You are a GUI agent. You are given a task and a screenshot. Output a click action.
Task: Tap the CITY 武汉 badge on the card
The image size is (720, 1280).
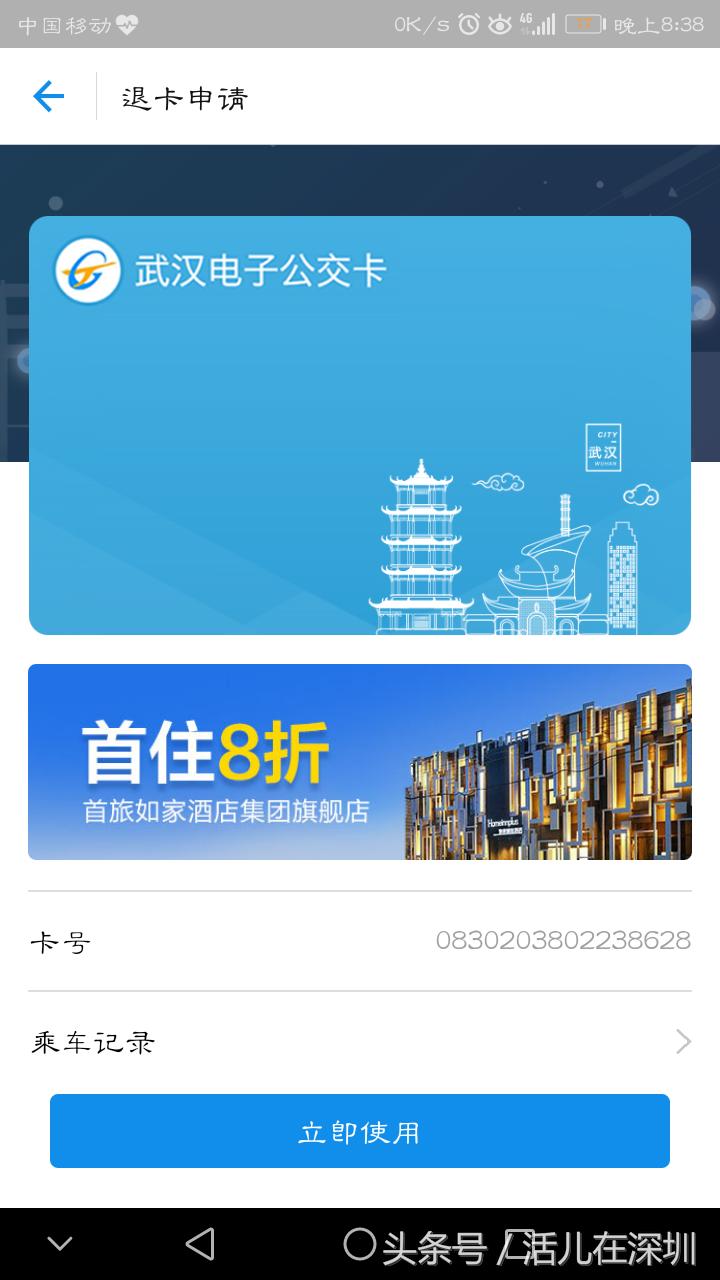(x=603, y=450)
